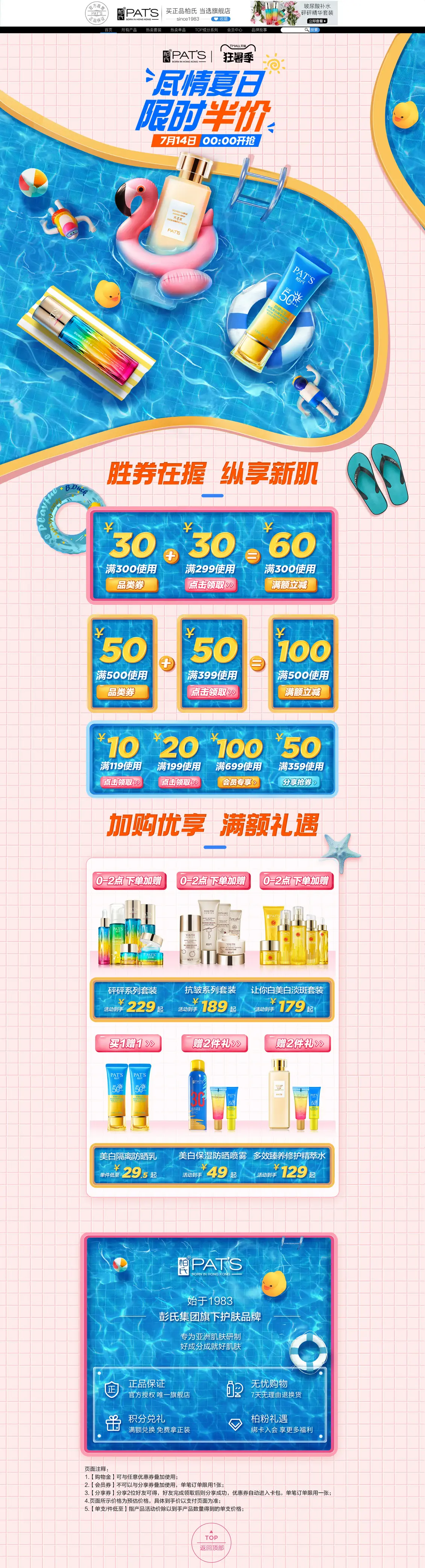Tap 分享抢券 for the ¥50 coupon
This screenshot has width=425, height=1568.
point(300,782)
